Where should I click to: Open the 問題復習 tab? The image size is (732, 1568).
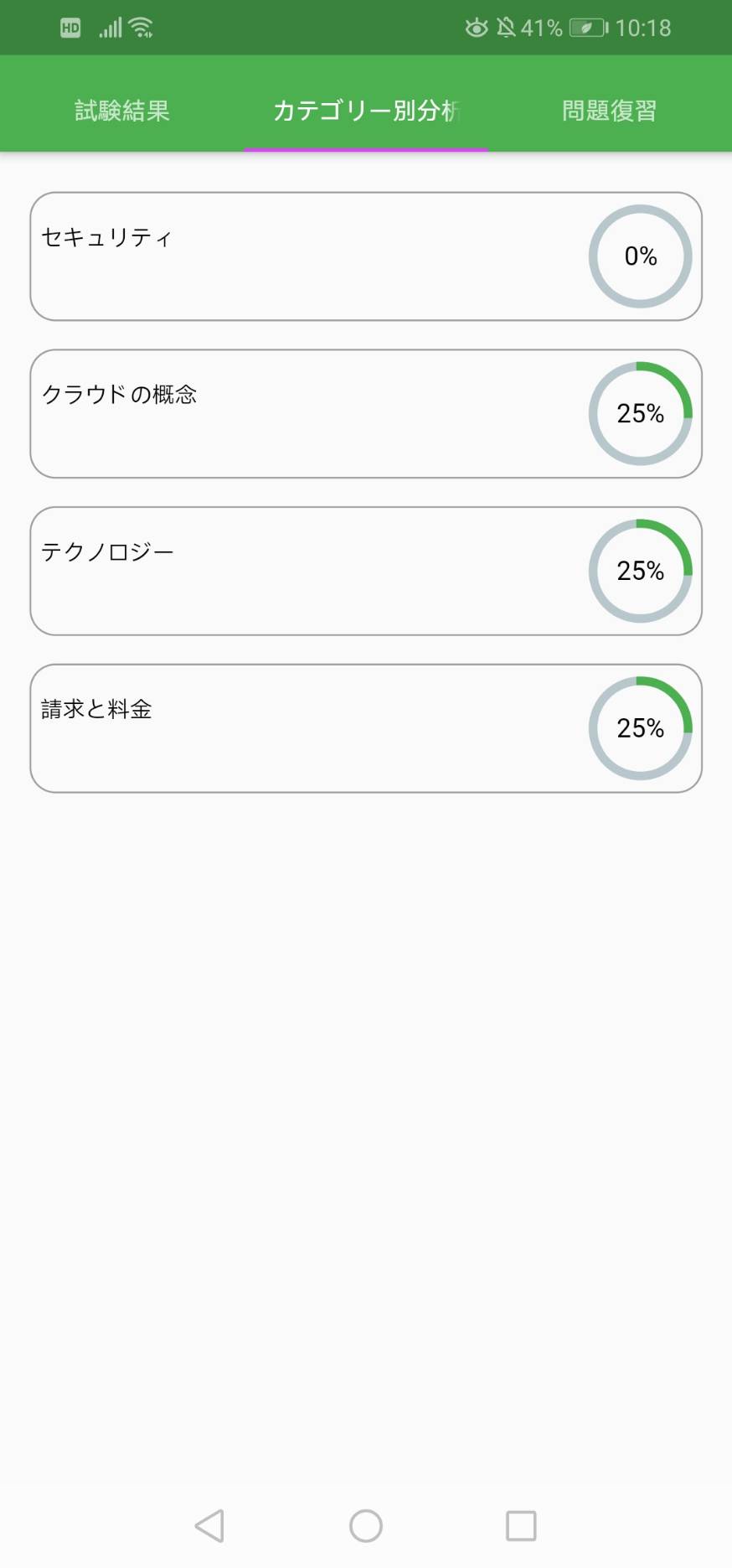609,109
